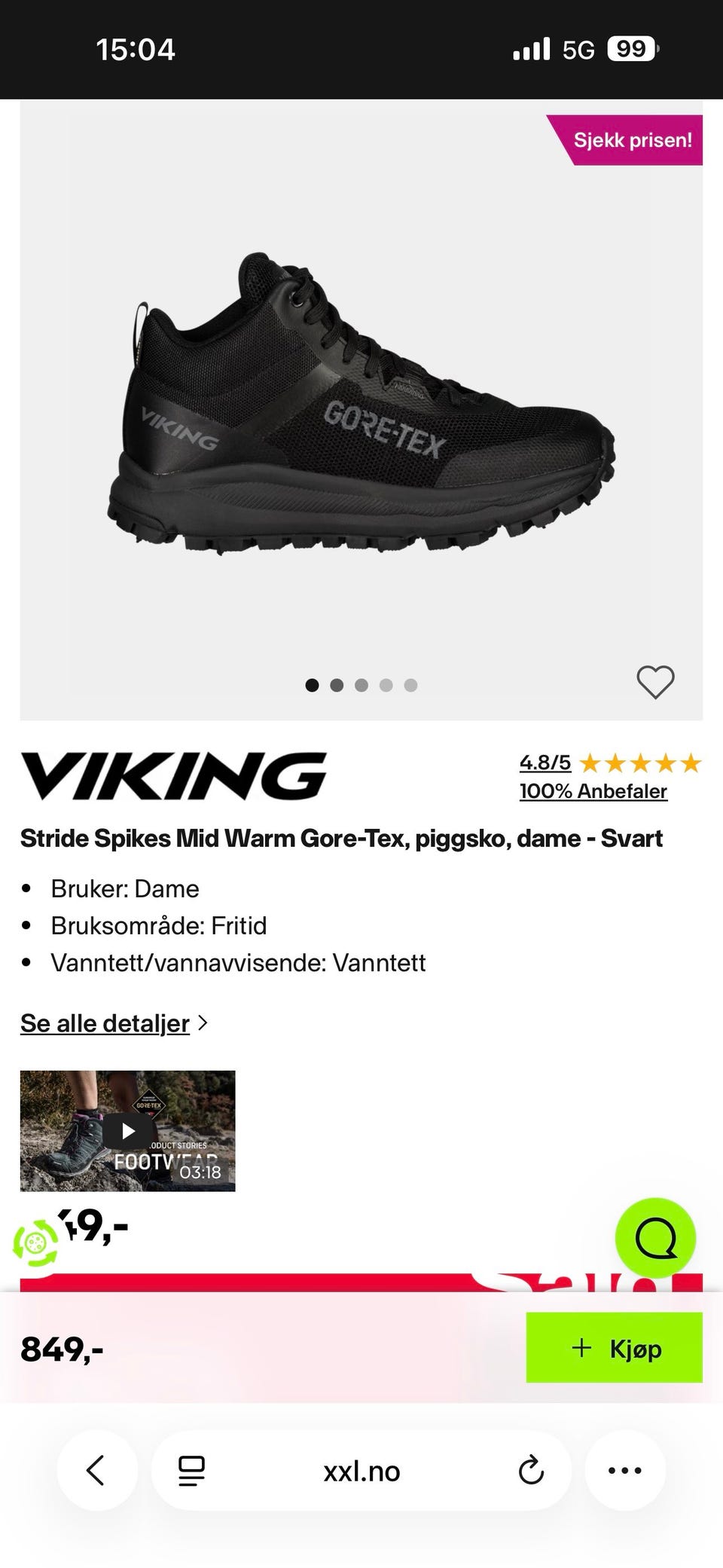Go back in the browser
Screen dimensions: 723x1568
click(96, 1470)
